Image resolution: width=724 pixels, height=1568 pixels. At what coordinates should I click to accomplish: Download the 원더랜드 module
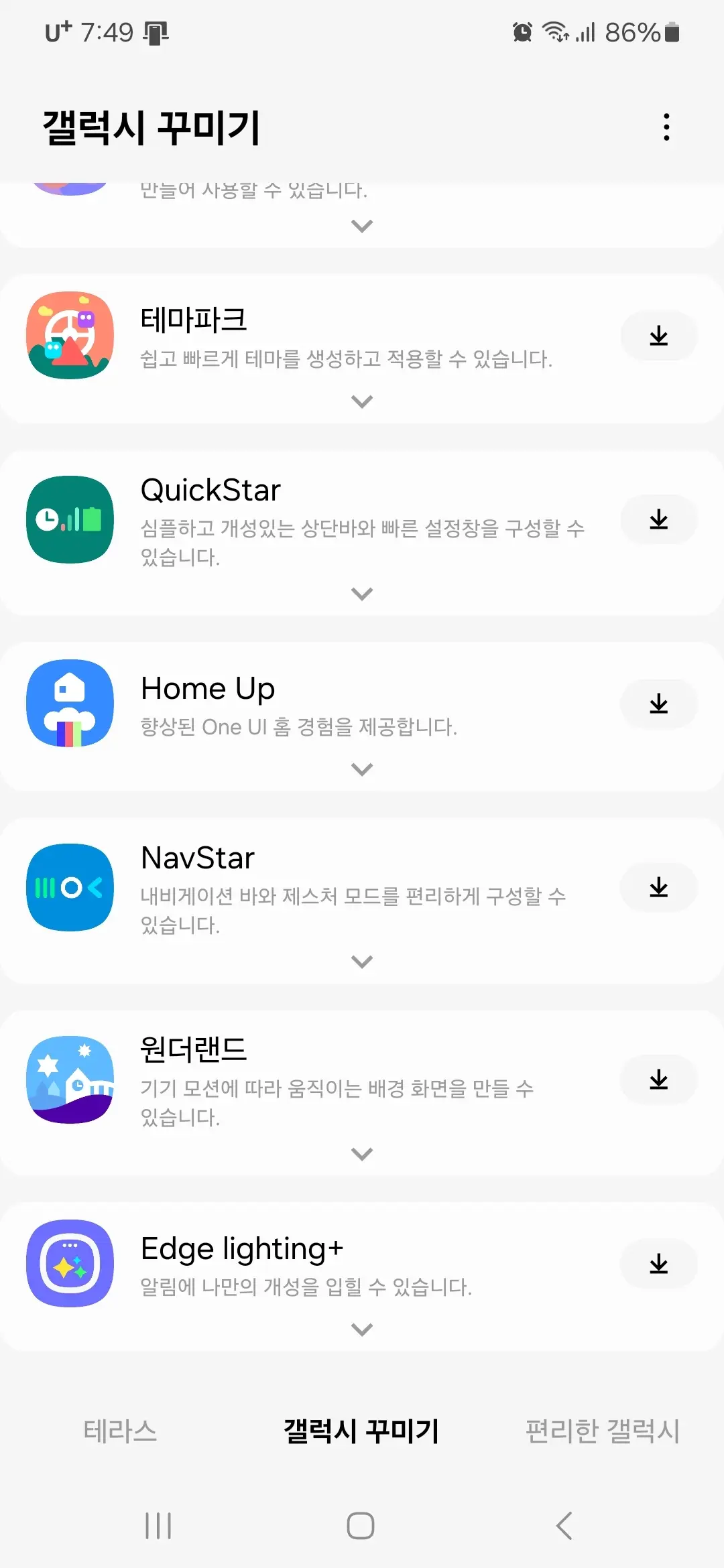click(x=659, y=1080)
